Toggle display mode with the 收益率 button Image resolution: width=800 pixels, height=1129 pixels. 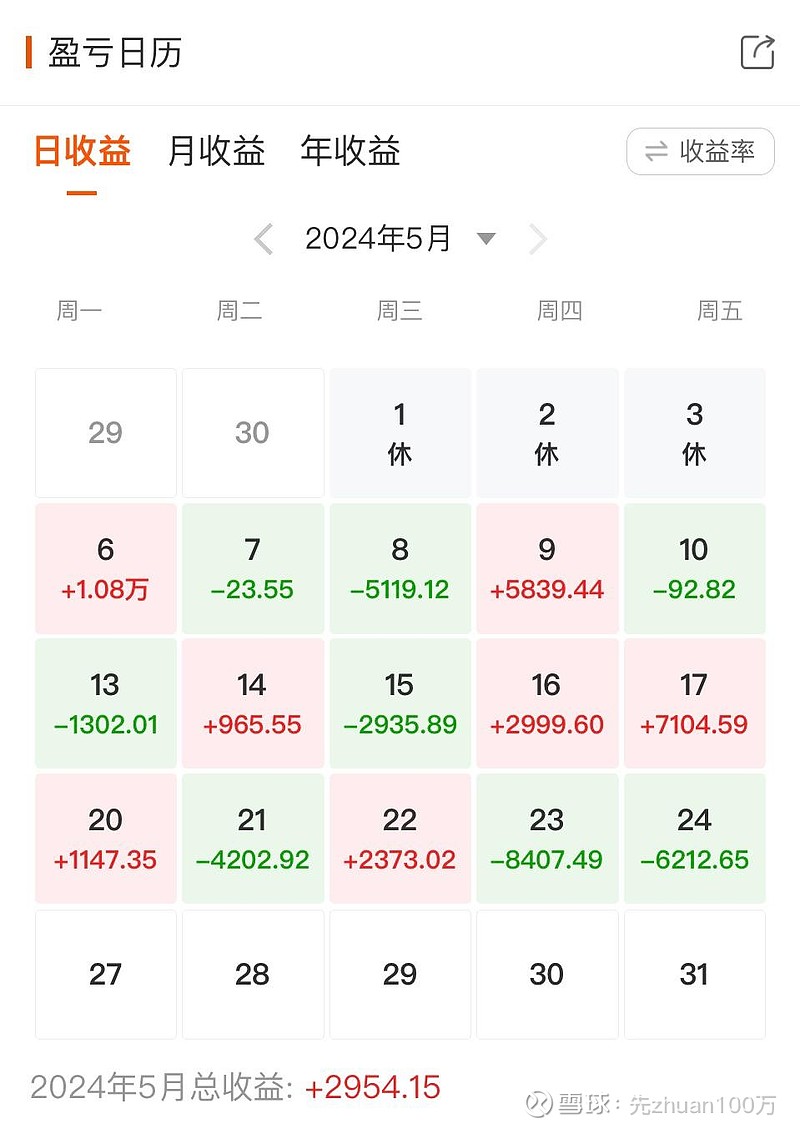coord(700,151)
